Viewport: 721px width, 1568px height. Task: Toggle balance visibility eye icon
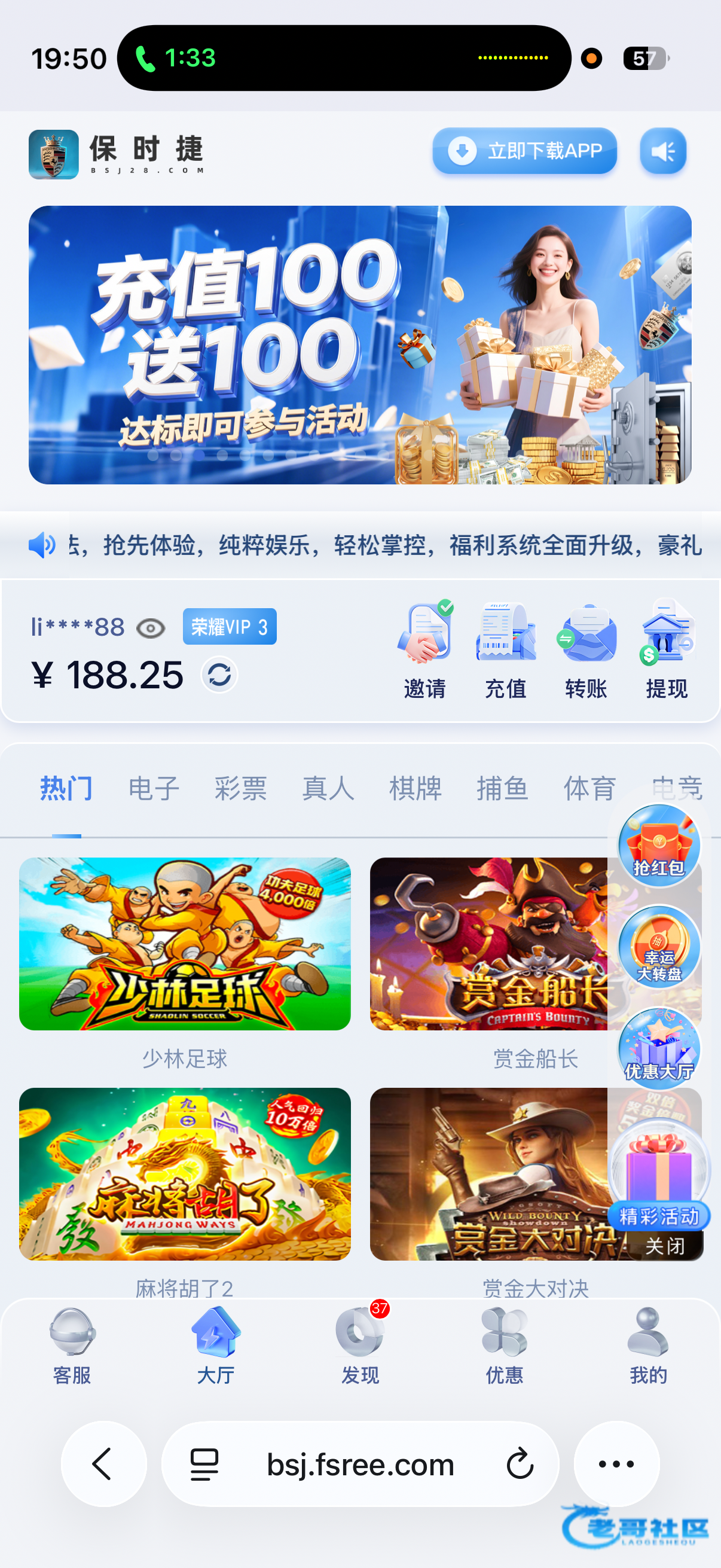pyautogui.click(x=150, y=628)
